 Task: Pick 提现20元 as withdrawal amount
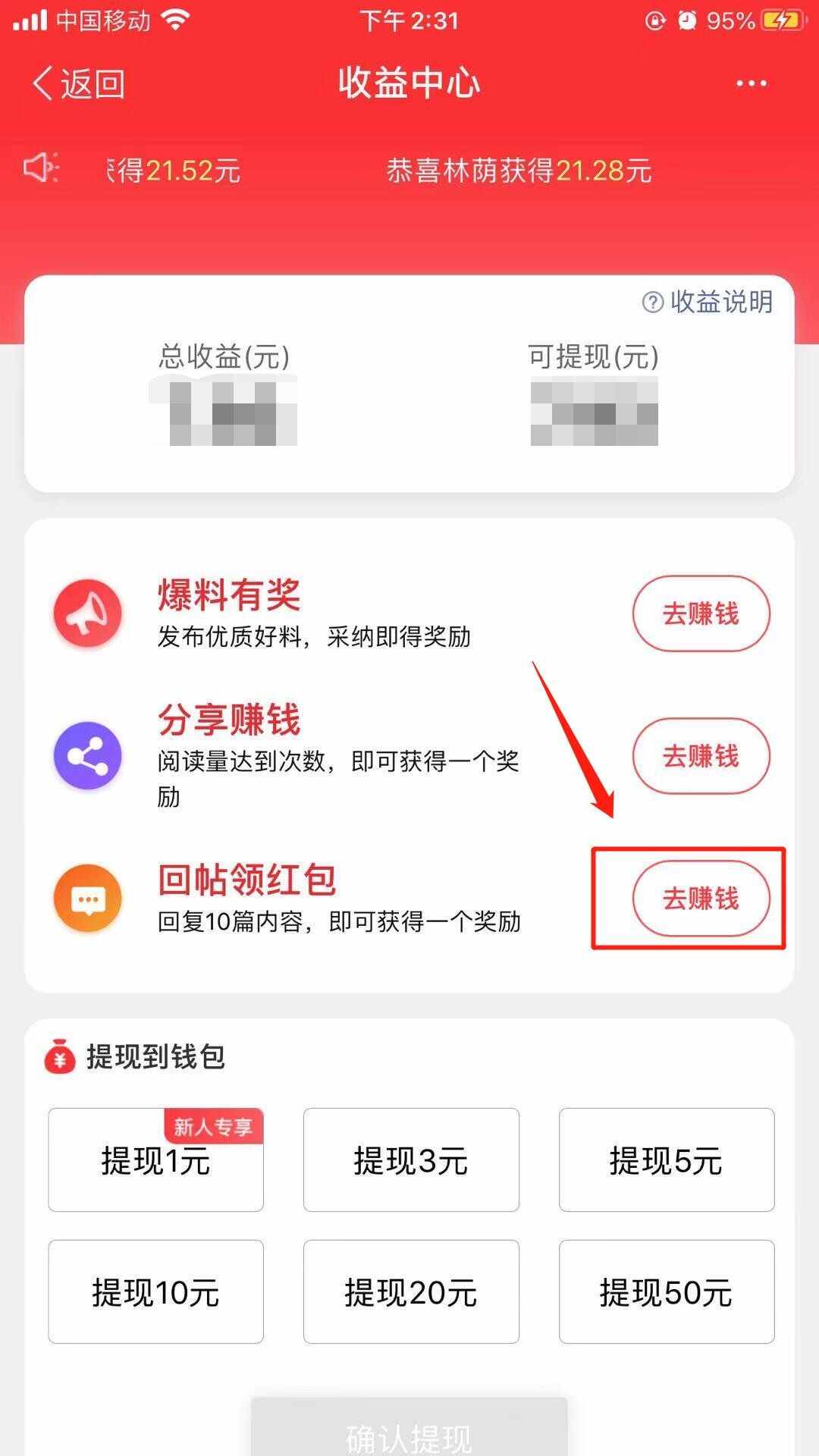click(x=411, y=1292)
